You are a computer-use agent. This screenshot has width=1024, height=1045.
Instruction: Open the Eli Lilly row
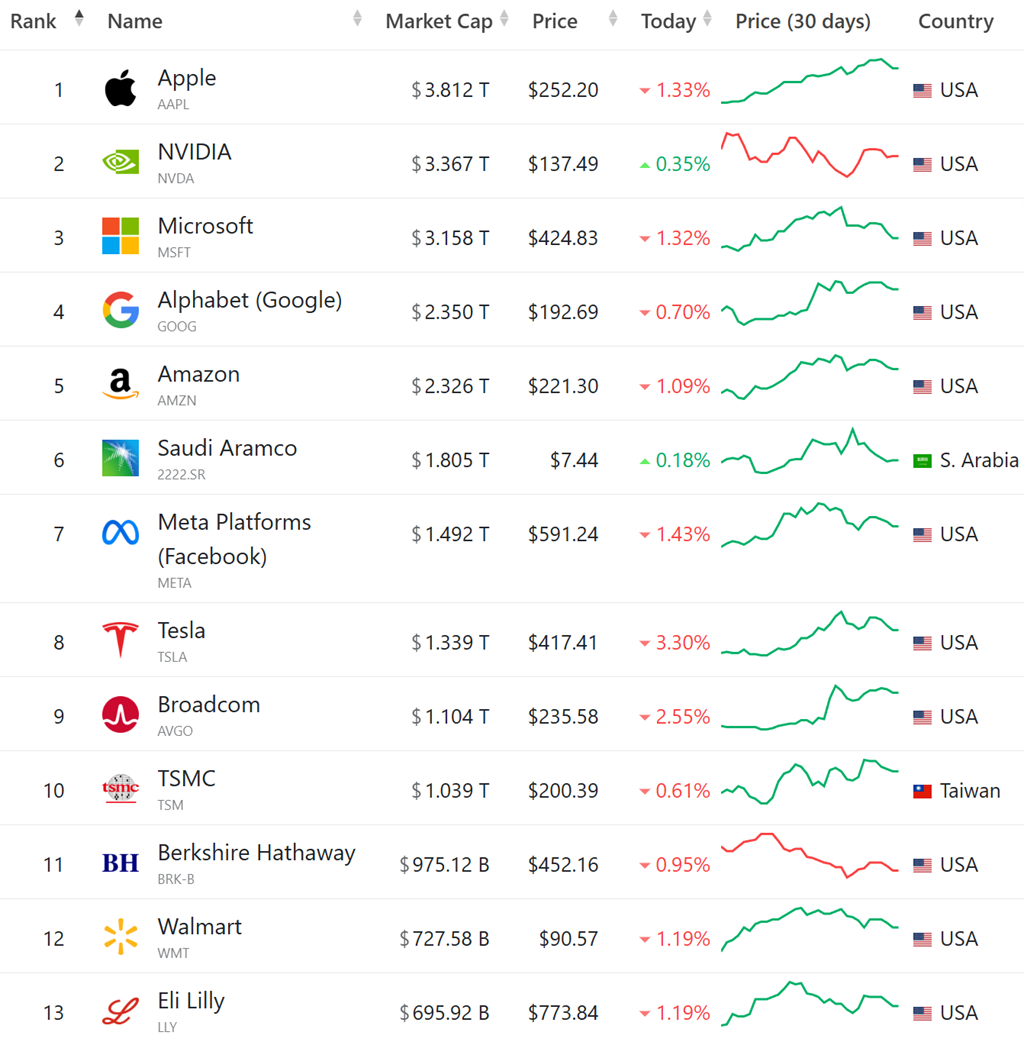click(x=191, y=1001)
